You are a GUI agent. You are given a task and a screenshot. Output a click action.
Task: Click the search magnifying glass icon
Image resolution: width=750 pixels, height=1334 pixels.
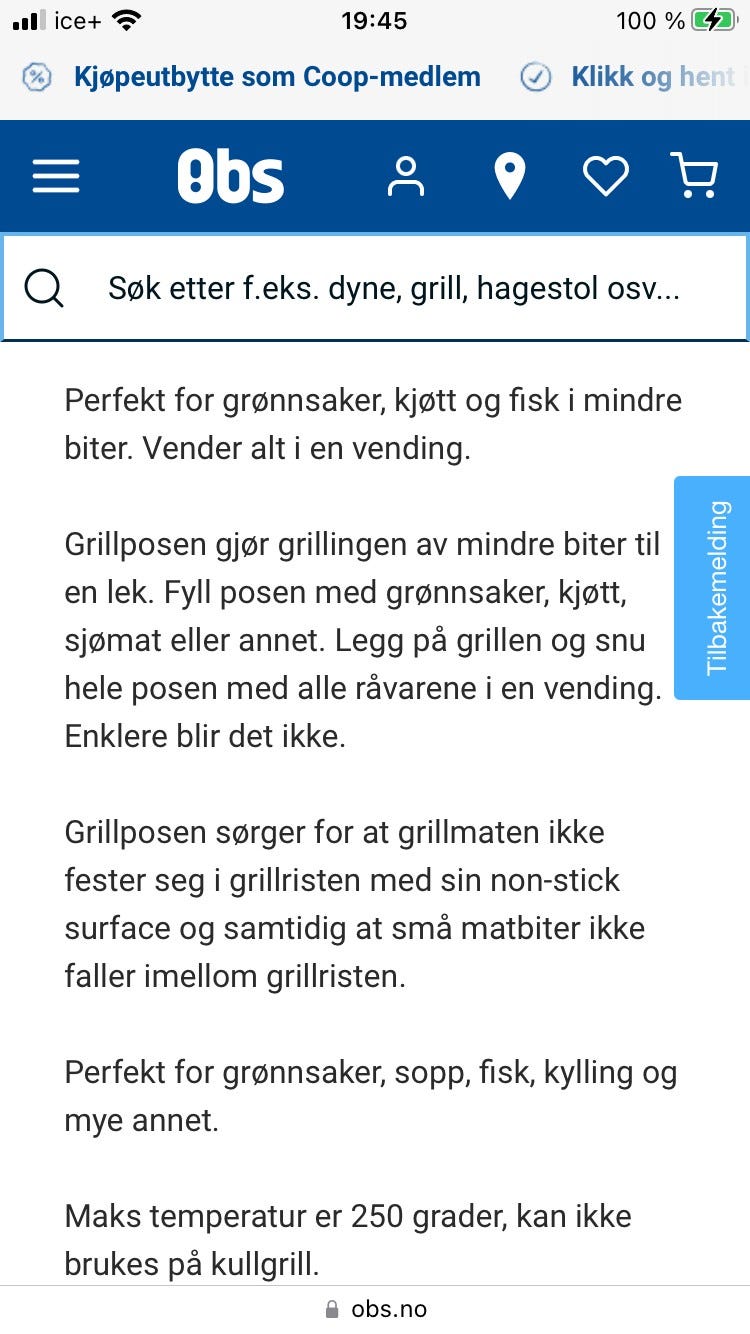click(x=44, y=288)
